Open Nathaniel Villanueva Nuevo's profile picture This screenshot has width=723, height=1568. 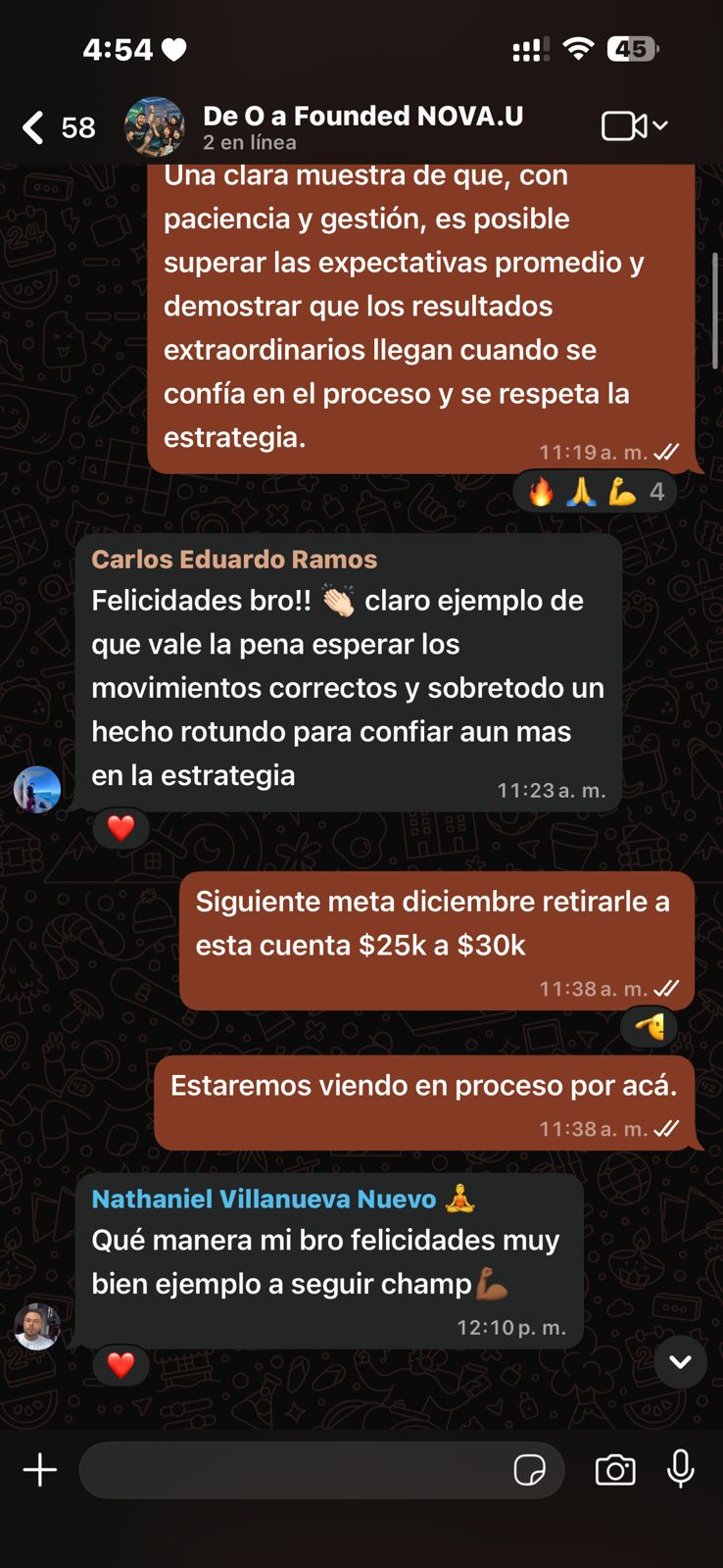pos(37,1327)
